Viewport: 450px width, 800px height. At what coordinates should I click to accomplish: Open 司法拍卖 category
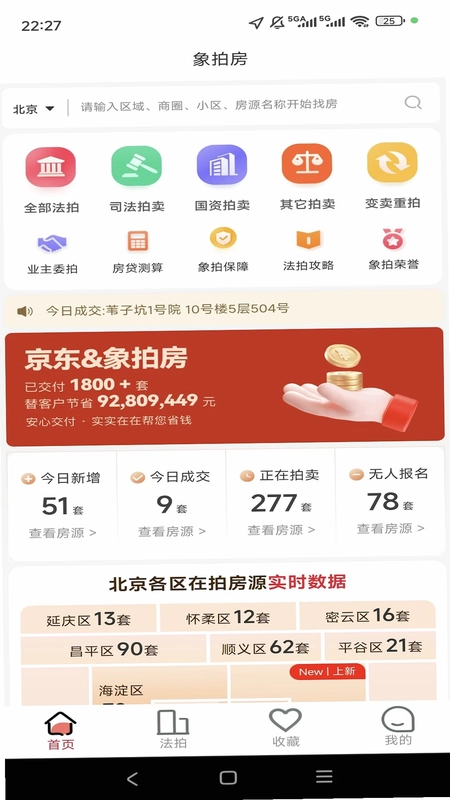[137, 180]
